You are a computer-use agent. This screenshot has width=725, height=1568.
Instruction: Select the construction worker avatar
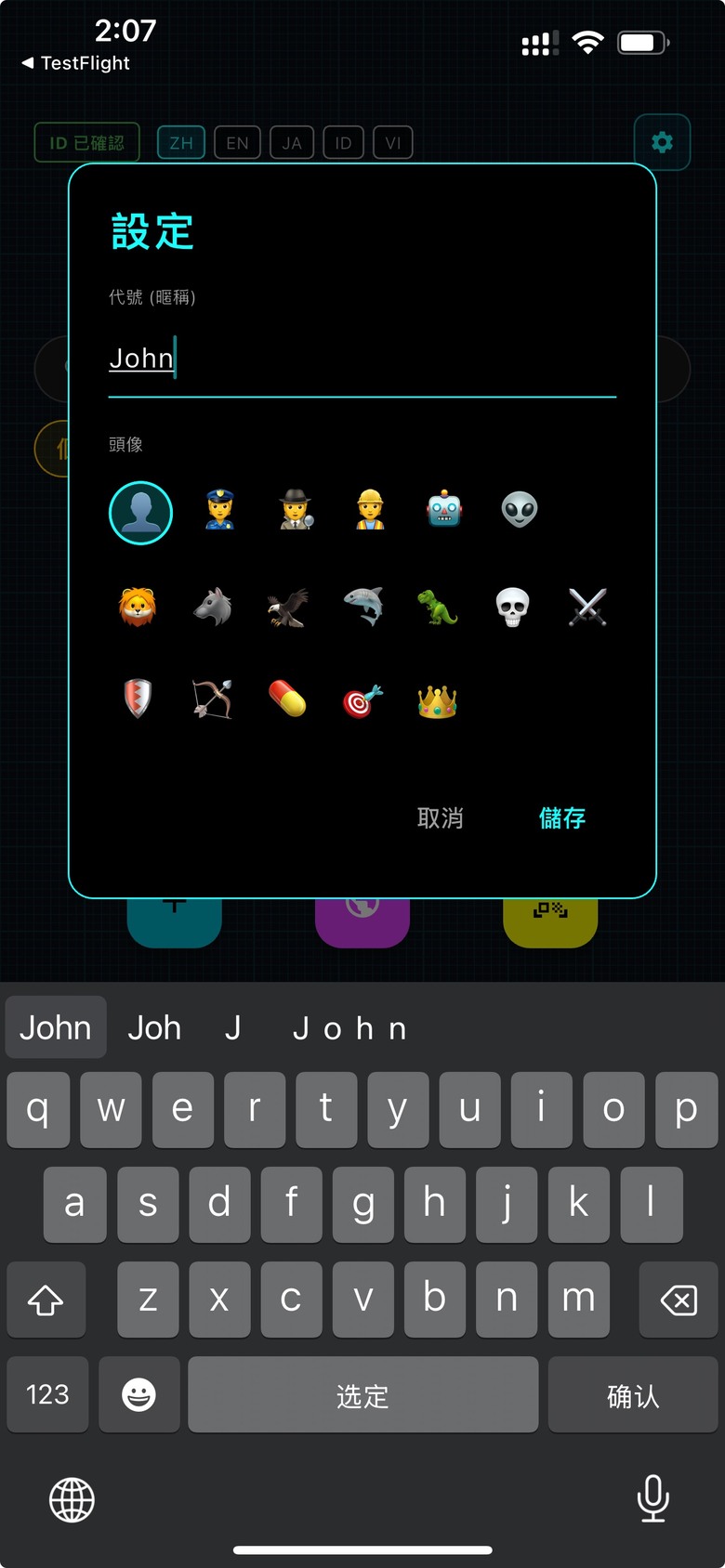point(370,510)
